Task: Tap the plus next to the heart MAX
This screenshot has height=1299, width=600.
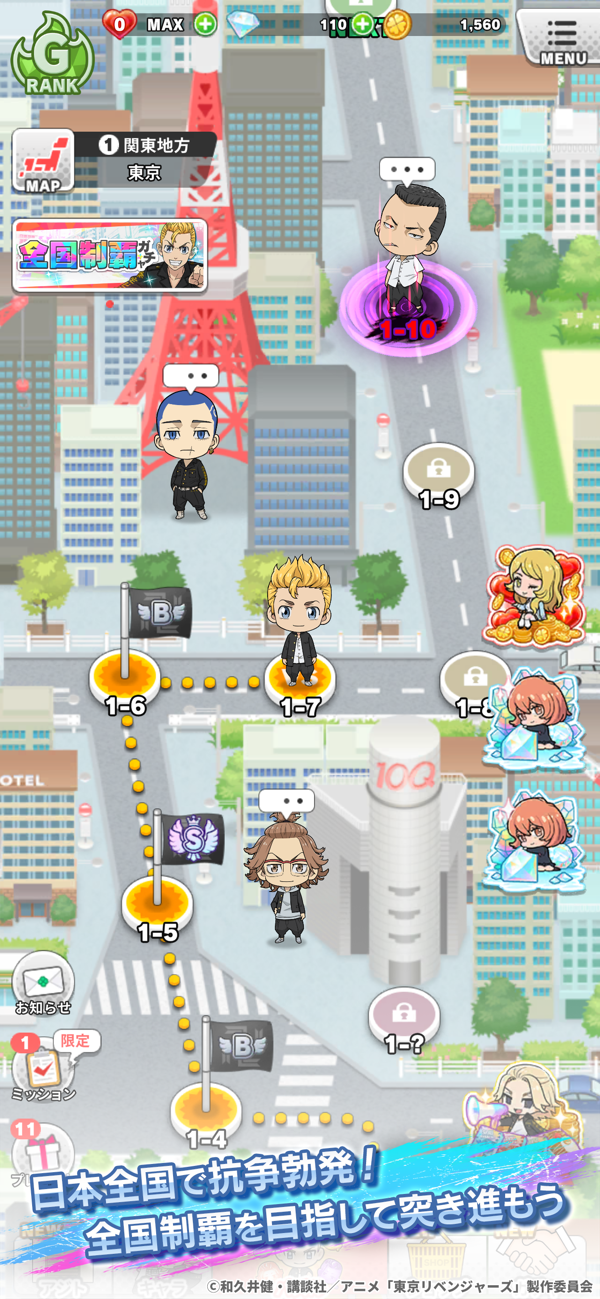Action: point(206,24)
